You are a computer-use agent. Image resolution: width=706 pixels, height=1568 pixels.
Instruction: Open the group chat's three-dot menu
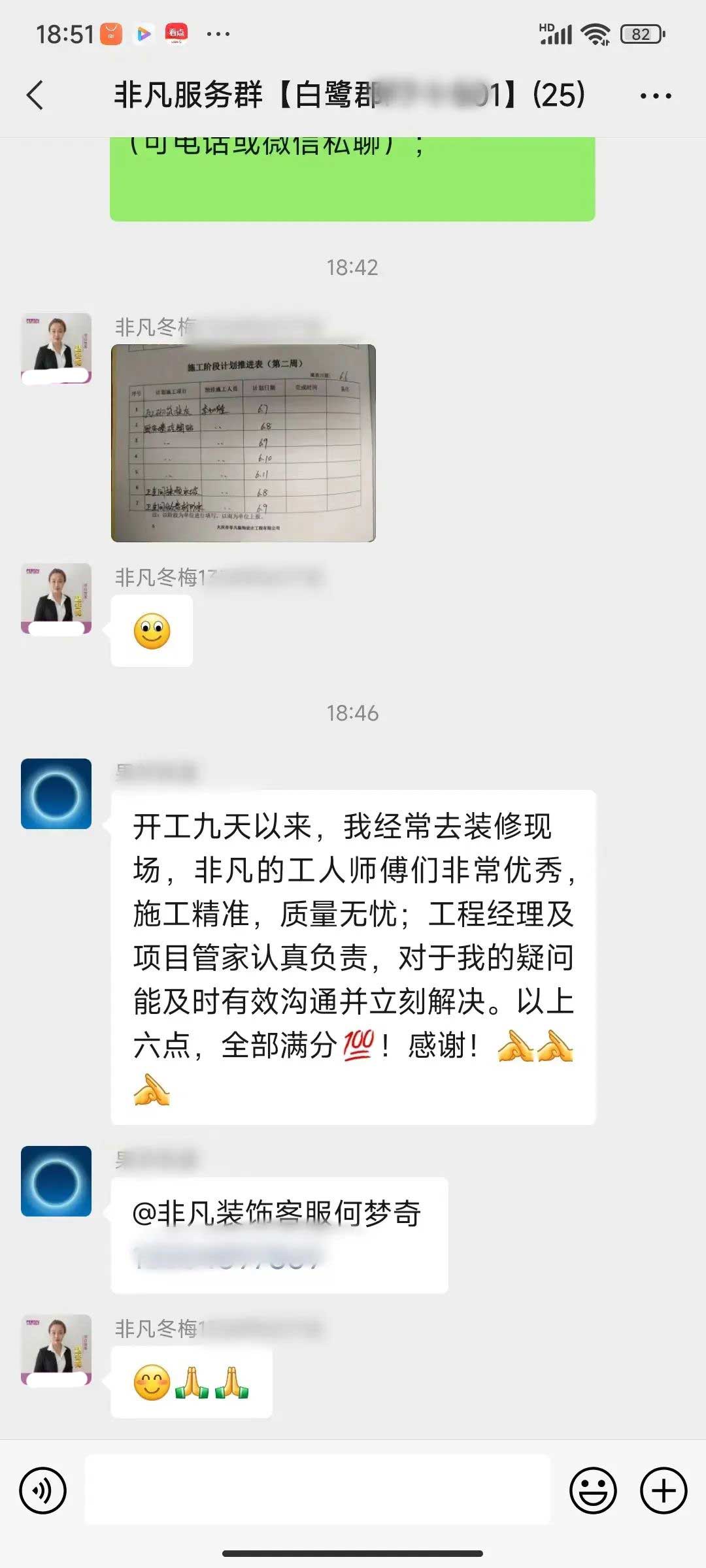coord(655,96)
